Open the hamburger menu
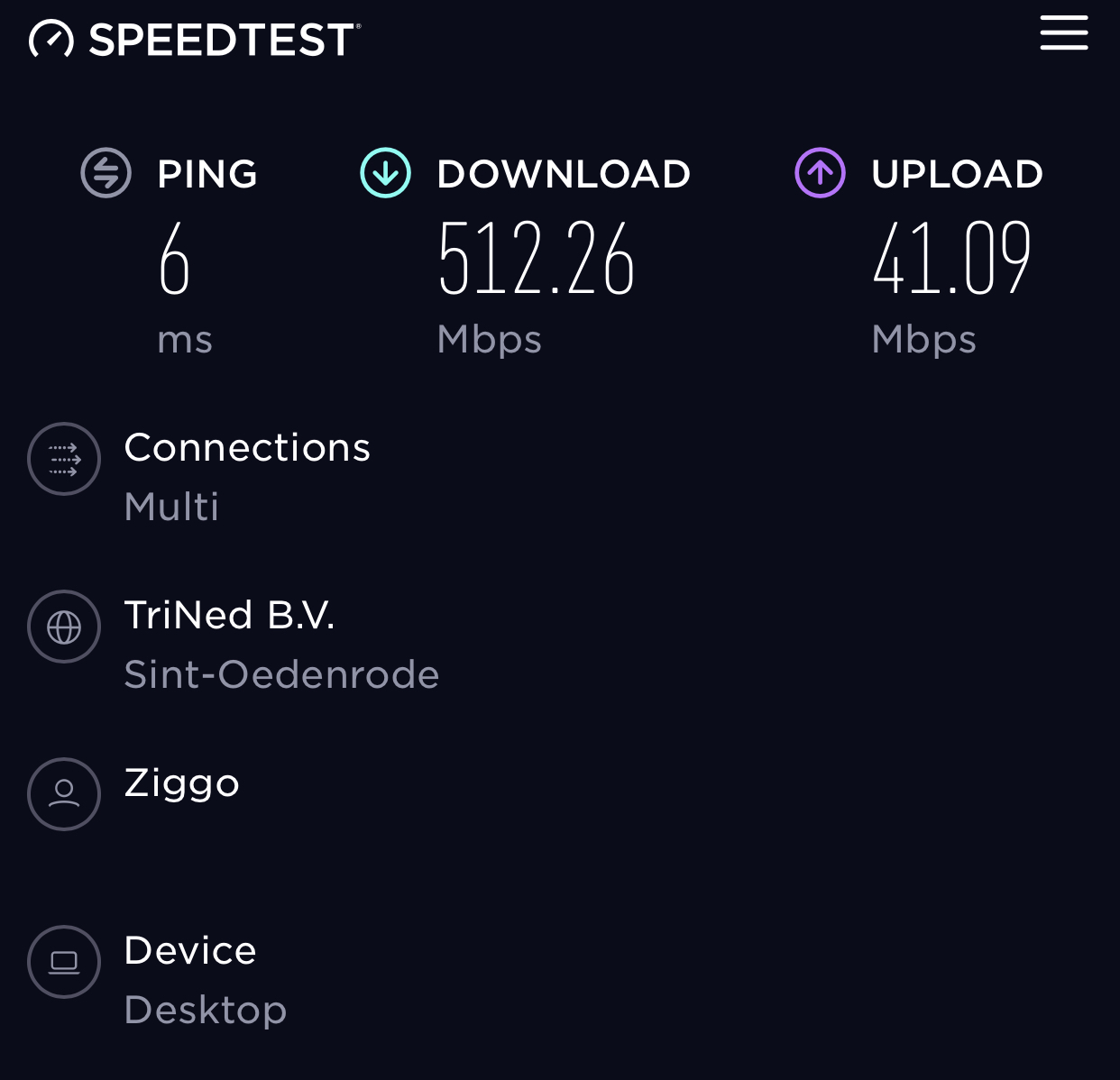Screen dimensions: 1120x1080 click(x=1063, y=33)
